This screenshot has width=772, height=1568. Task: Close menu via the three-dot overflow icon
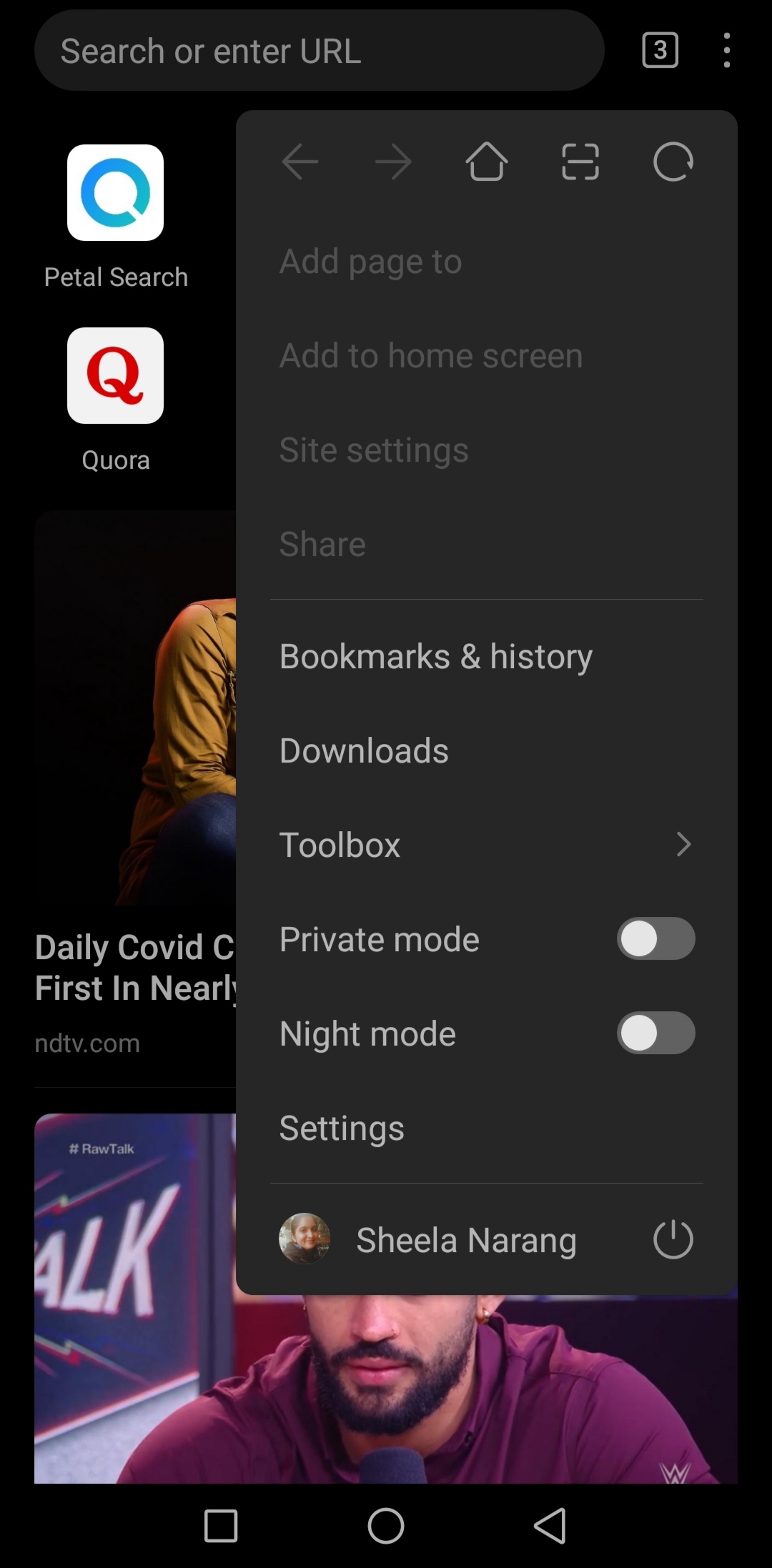pyautogui.click(x=726, y=51)
